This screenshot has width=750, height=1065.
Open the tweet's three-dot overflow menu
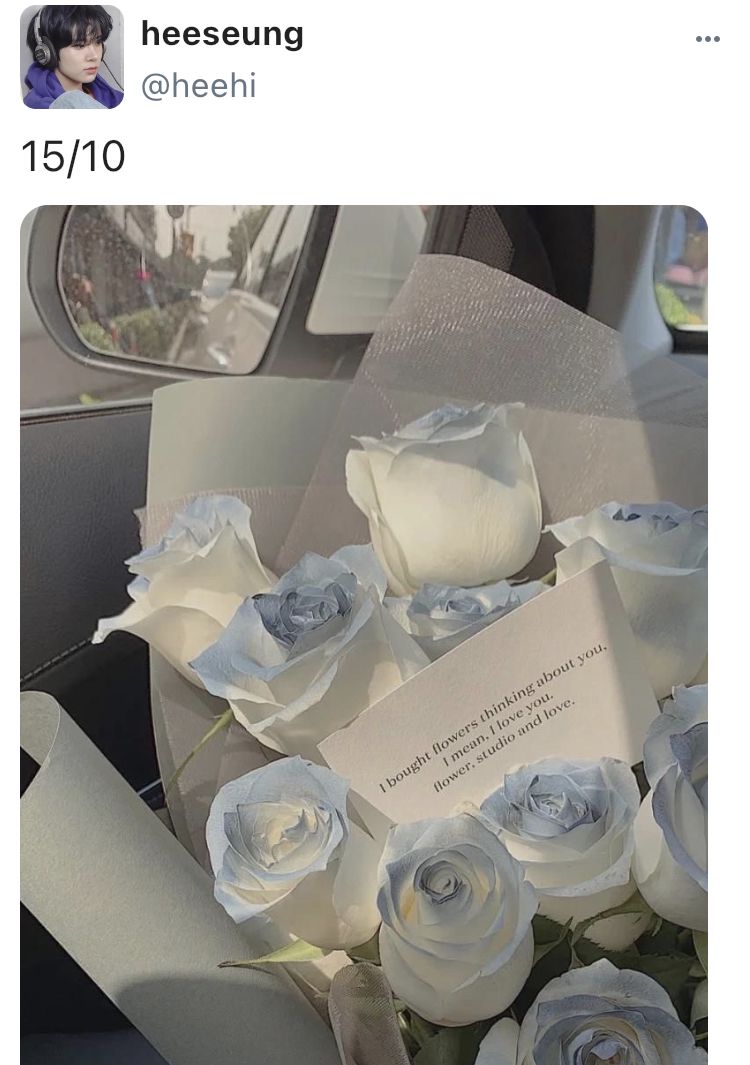[707, 39]
